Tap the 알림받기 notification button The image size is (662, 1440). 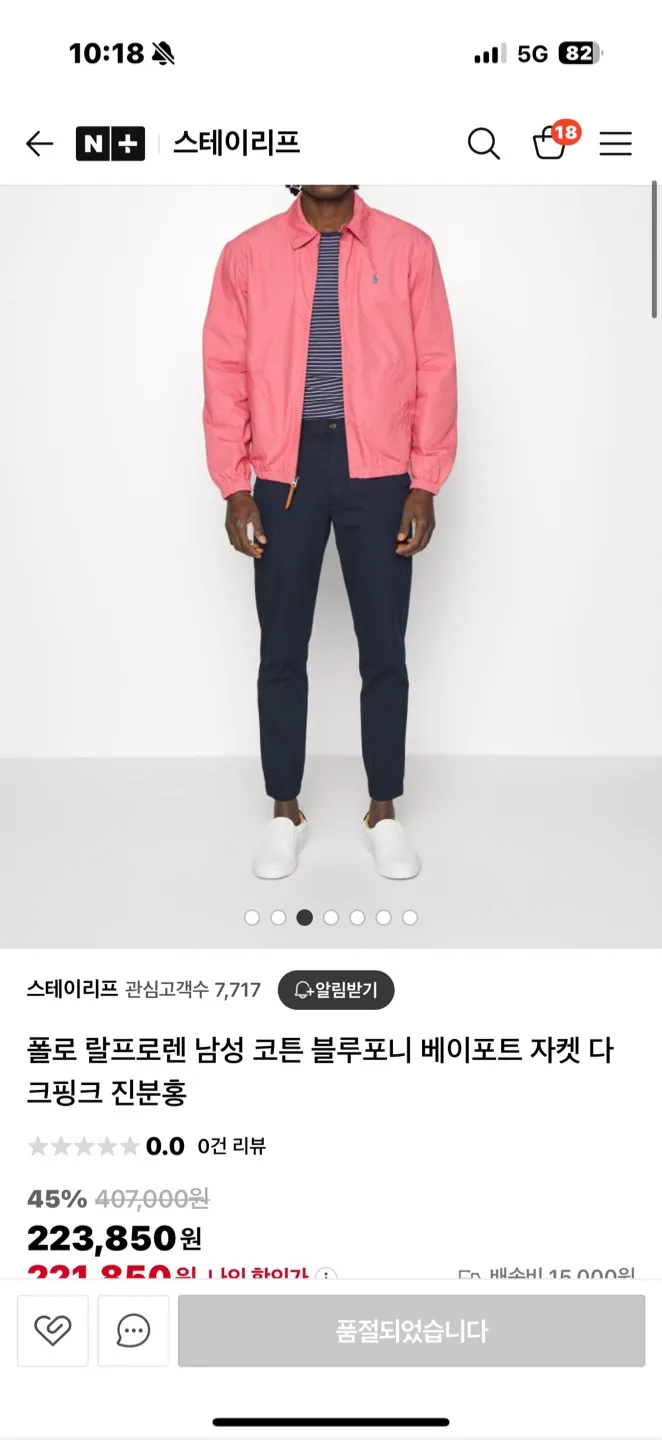point(336,990)
